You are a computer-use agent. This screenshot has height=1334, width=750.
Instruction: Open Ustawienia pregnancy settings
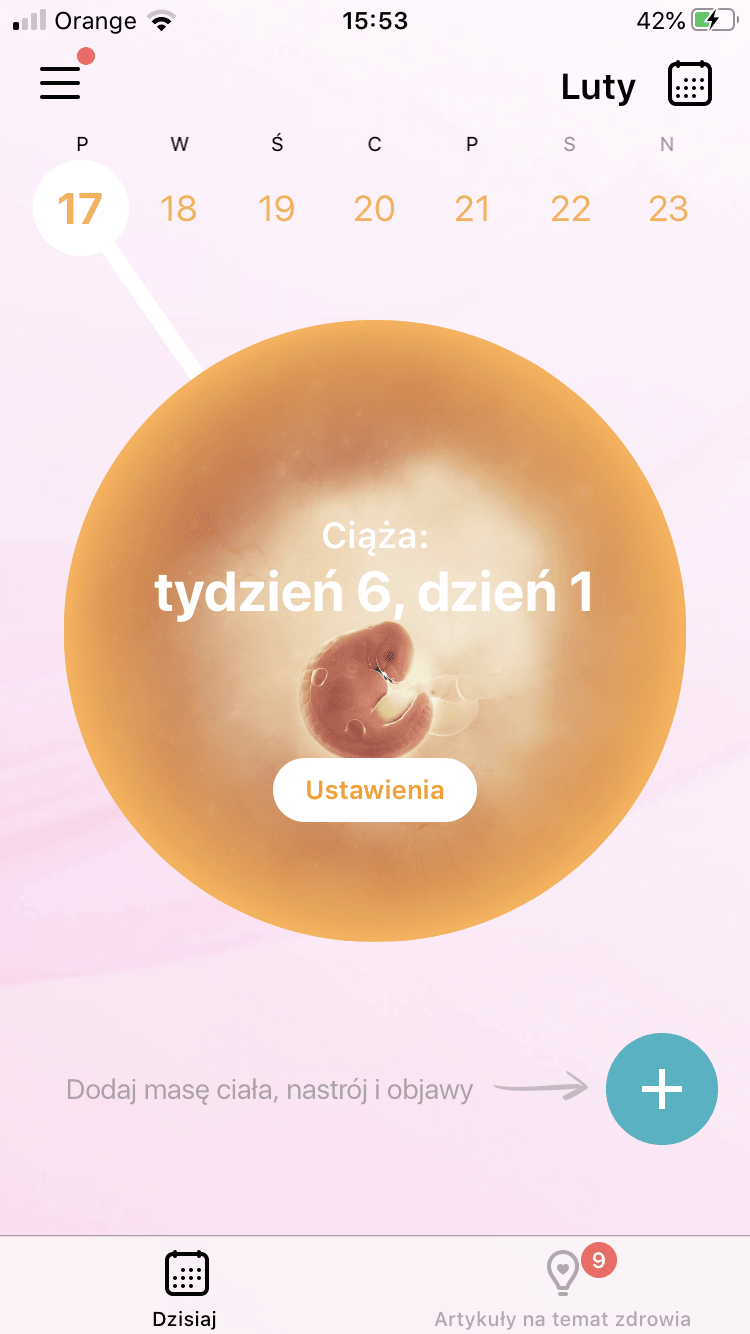(375, 790)
